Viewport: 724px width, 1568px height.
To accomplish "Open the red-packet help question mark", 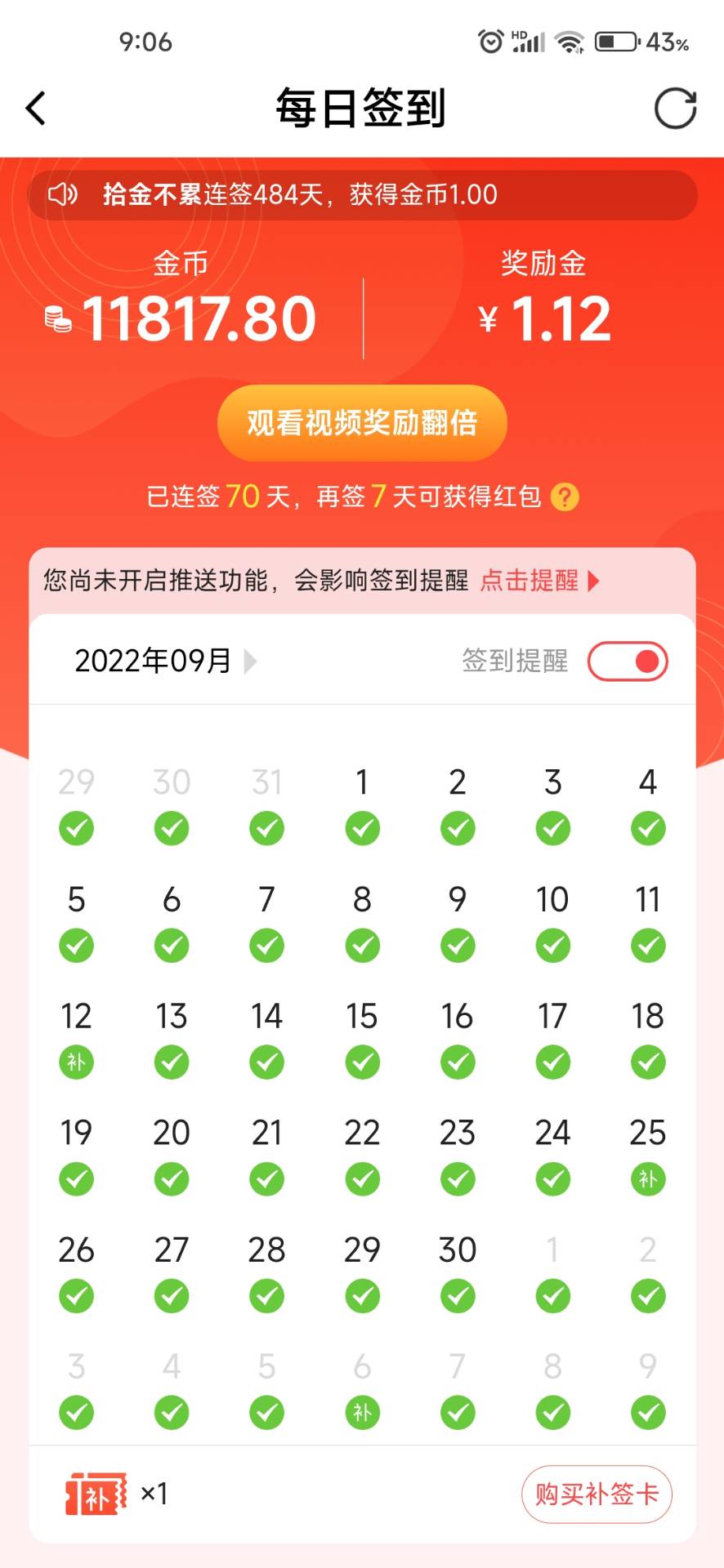I will tap(565, 497).
